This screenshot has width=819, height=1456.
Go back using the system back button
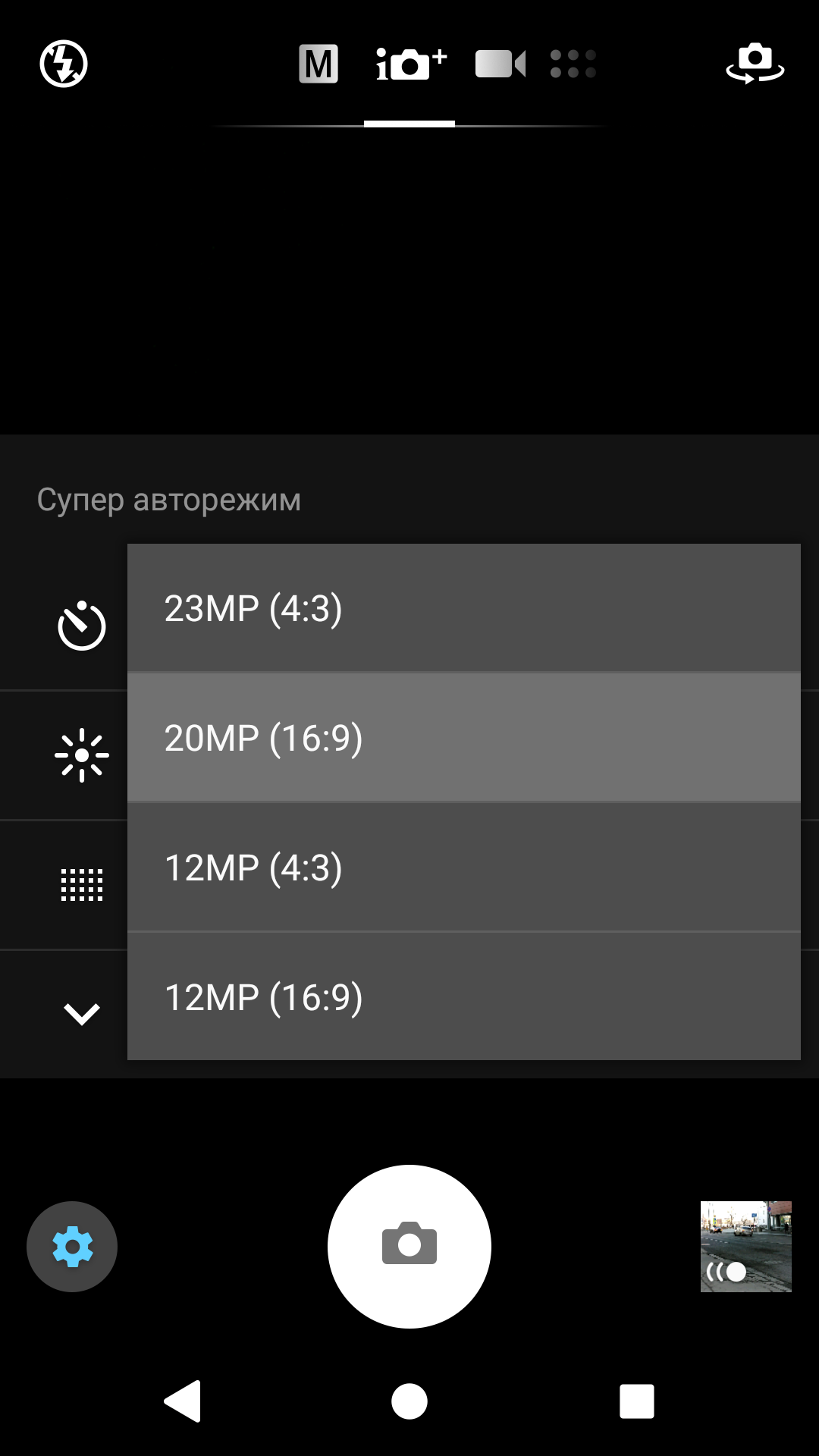(183, 1401)
